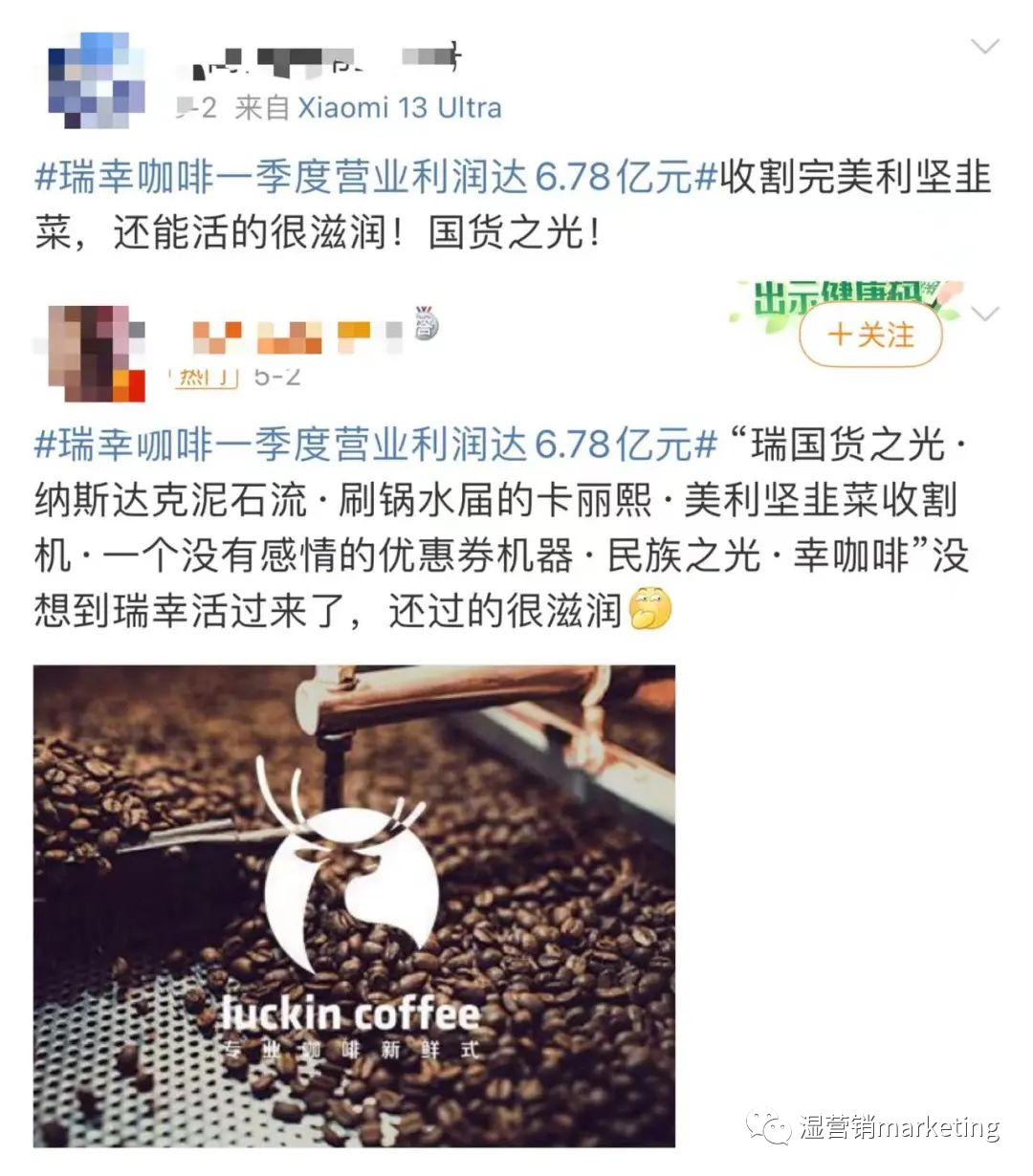Expand the chevron menu beside the +关注 button
Image resolution: width=1033 pixels, height=1176 pixels.
984,314
